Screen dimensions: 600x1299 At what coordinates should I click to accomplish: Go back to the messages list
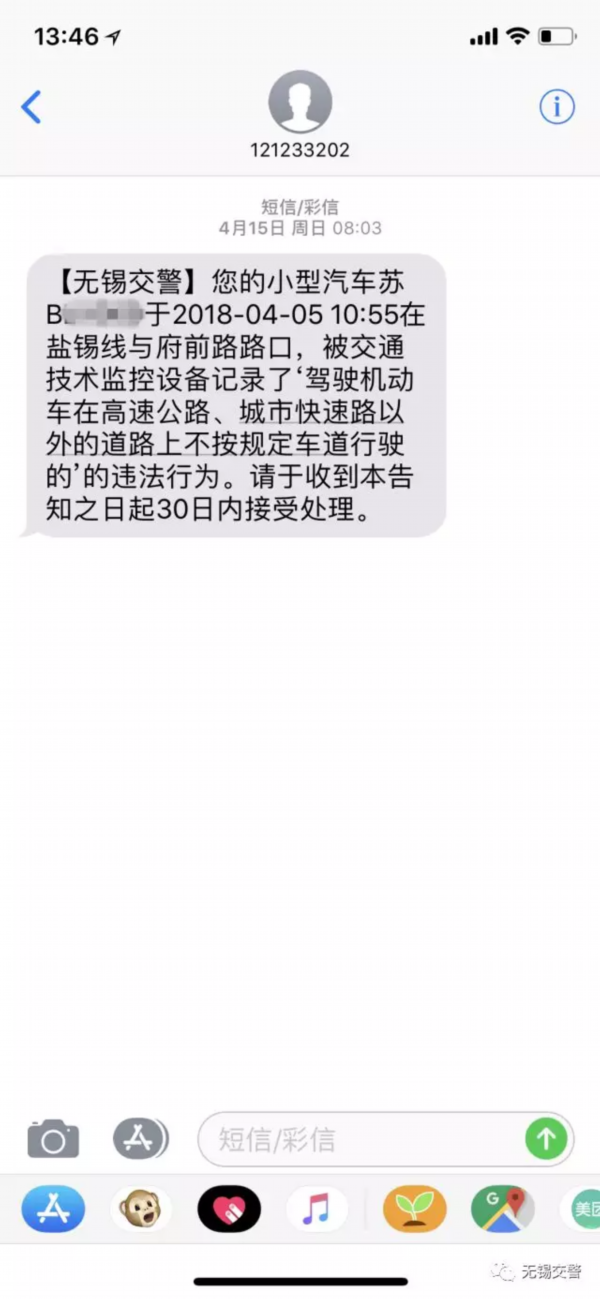(32, 106)
